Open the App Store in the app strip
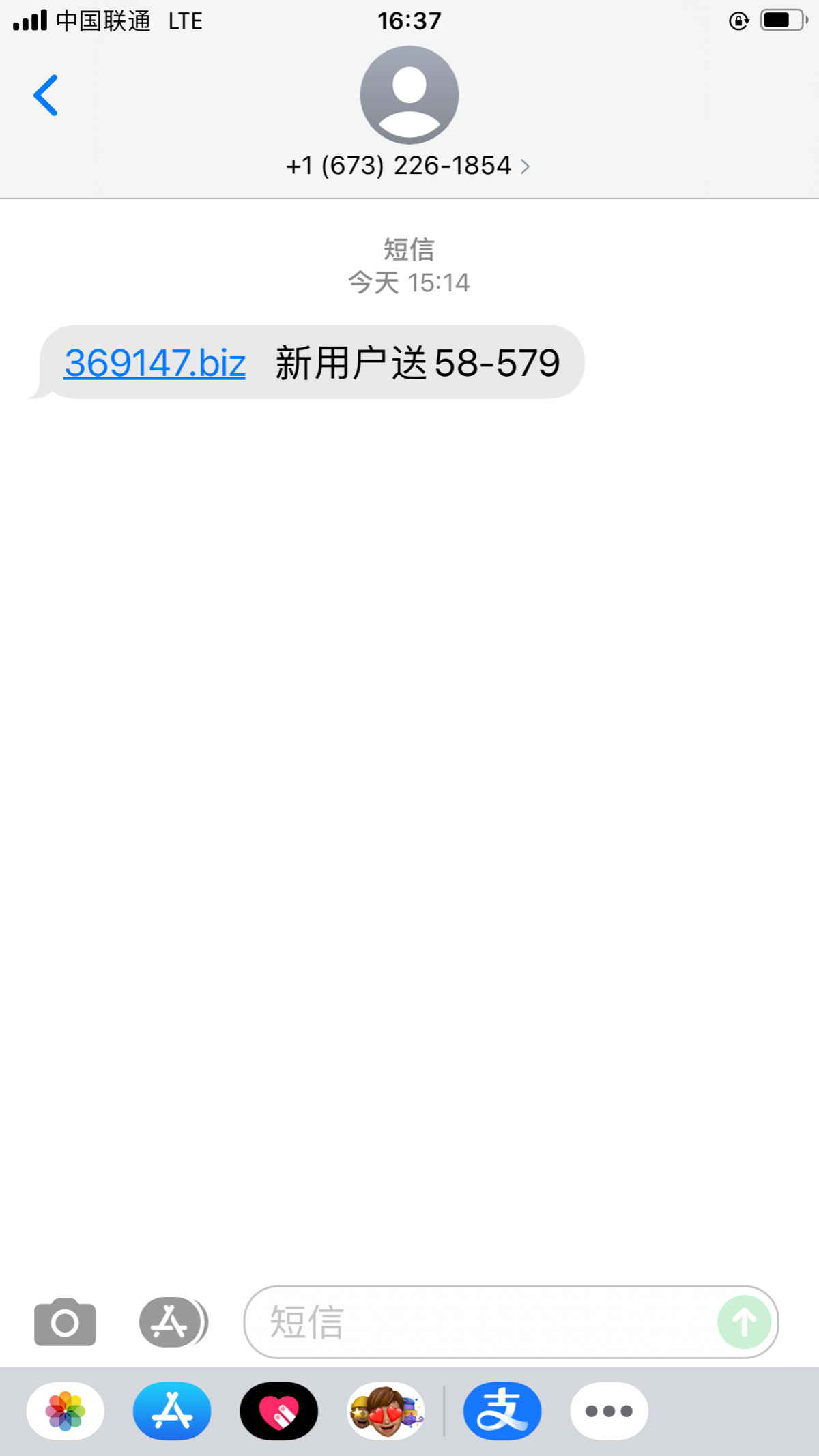819x1456 pixels. (172, 1411)
